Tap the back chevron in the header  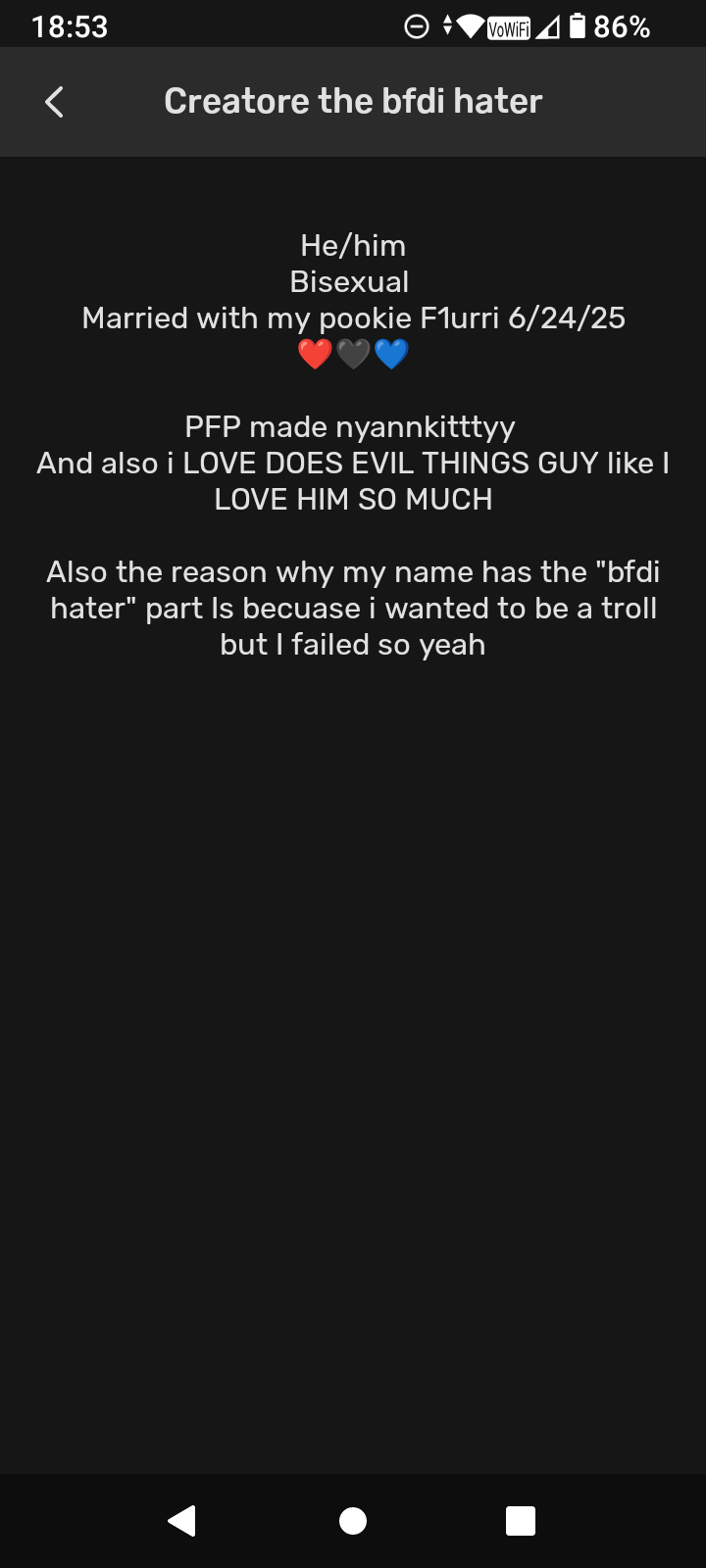tap(54, 101)
